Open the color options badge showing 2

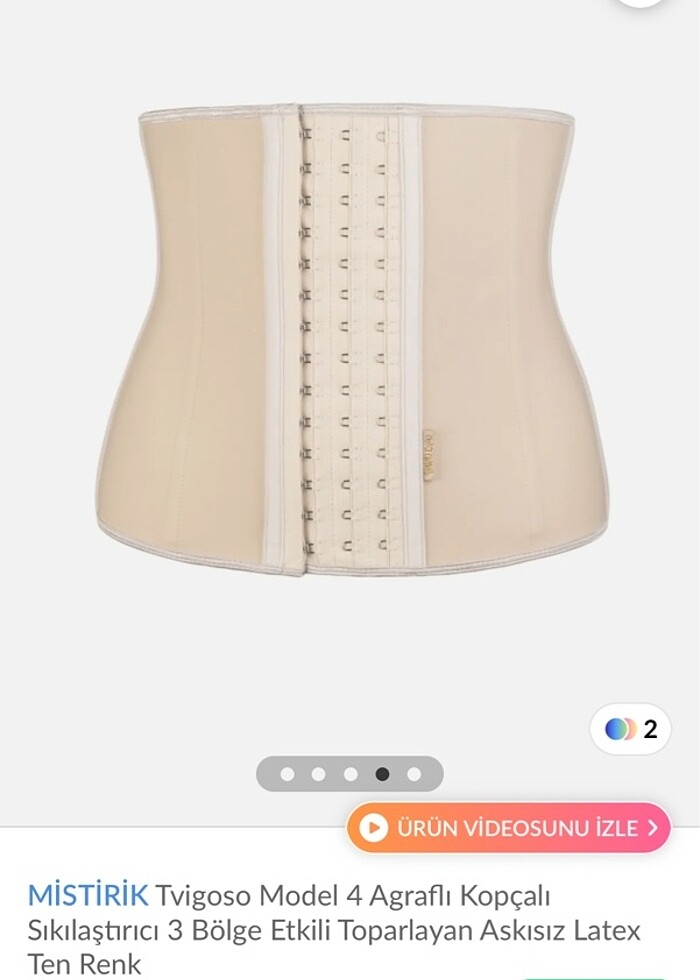(x=631, y=729)
